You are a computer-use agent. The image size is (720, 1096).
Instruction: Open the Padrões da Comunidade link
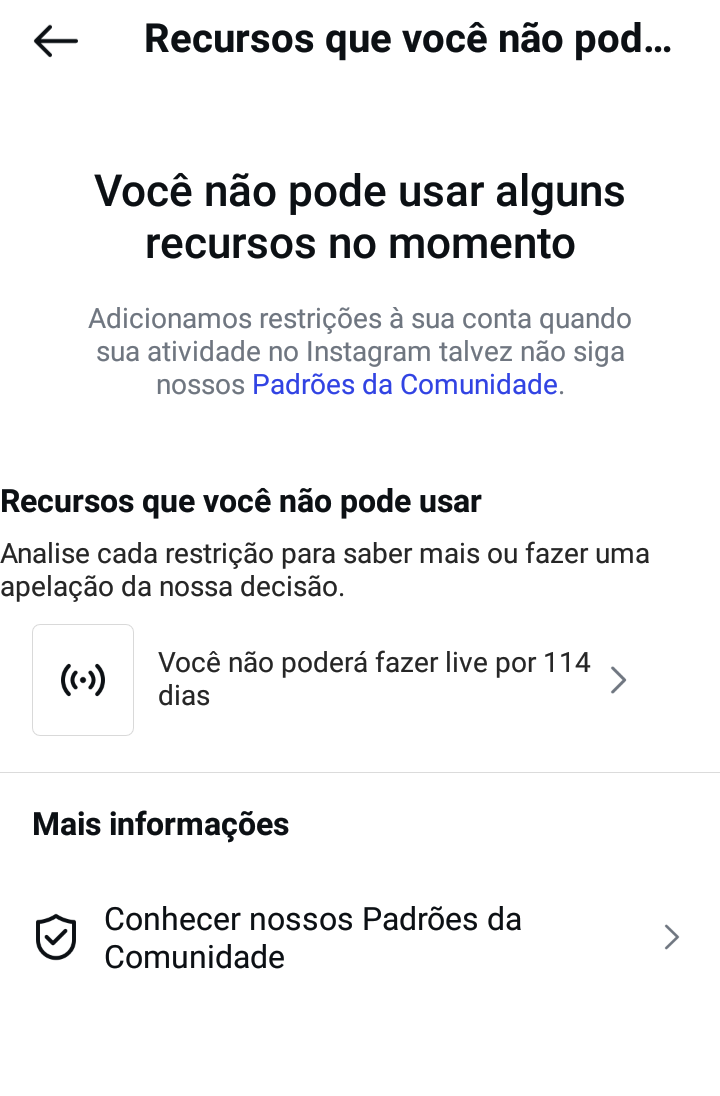[404, 384]
